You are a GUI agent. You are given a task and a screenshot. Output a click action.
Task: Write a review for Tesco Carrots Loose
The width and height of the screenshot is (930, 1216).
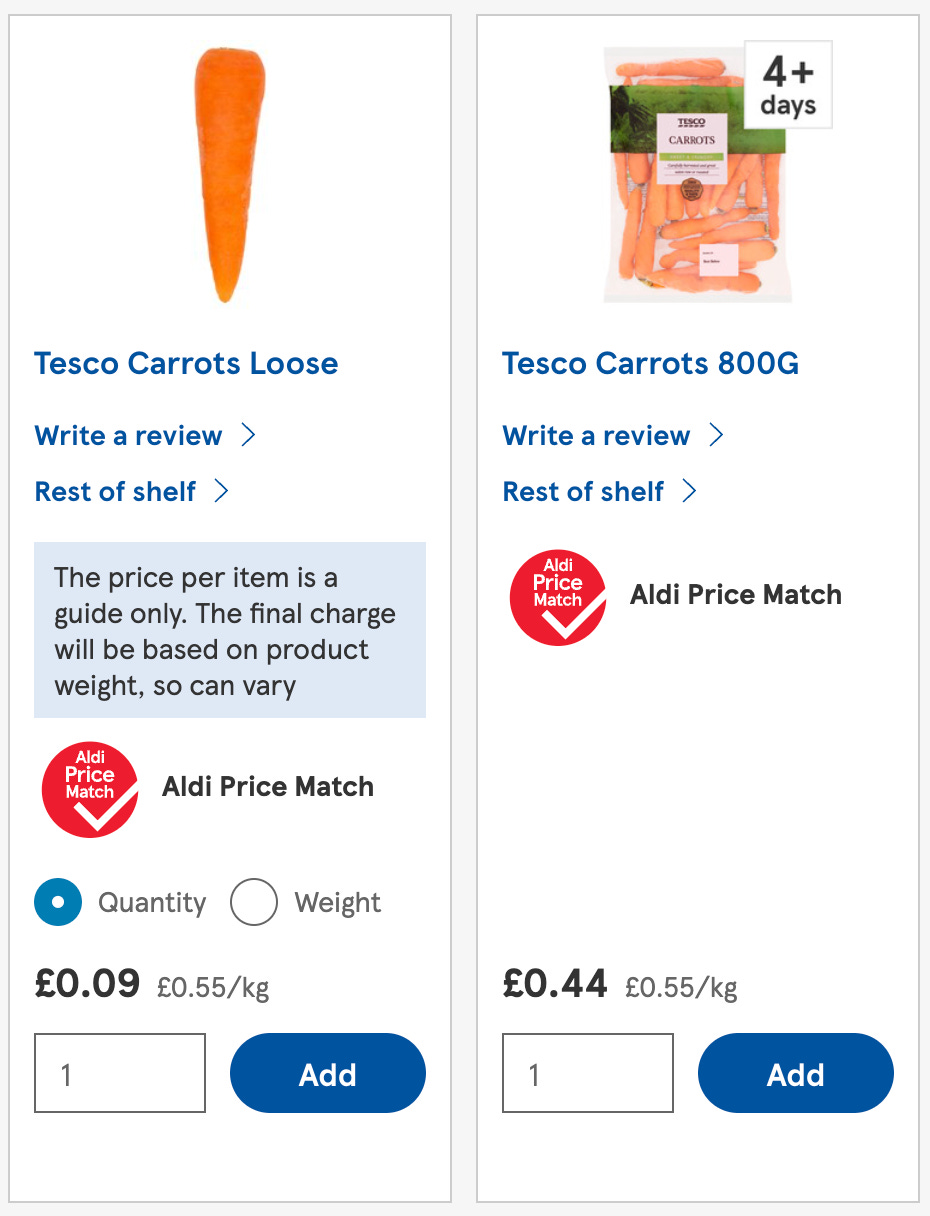click(146, 436)
